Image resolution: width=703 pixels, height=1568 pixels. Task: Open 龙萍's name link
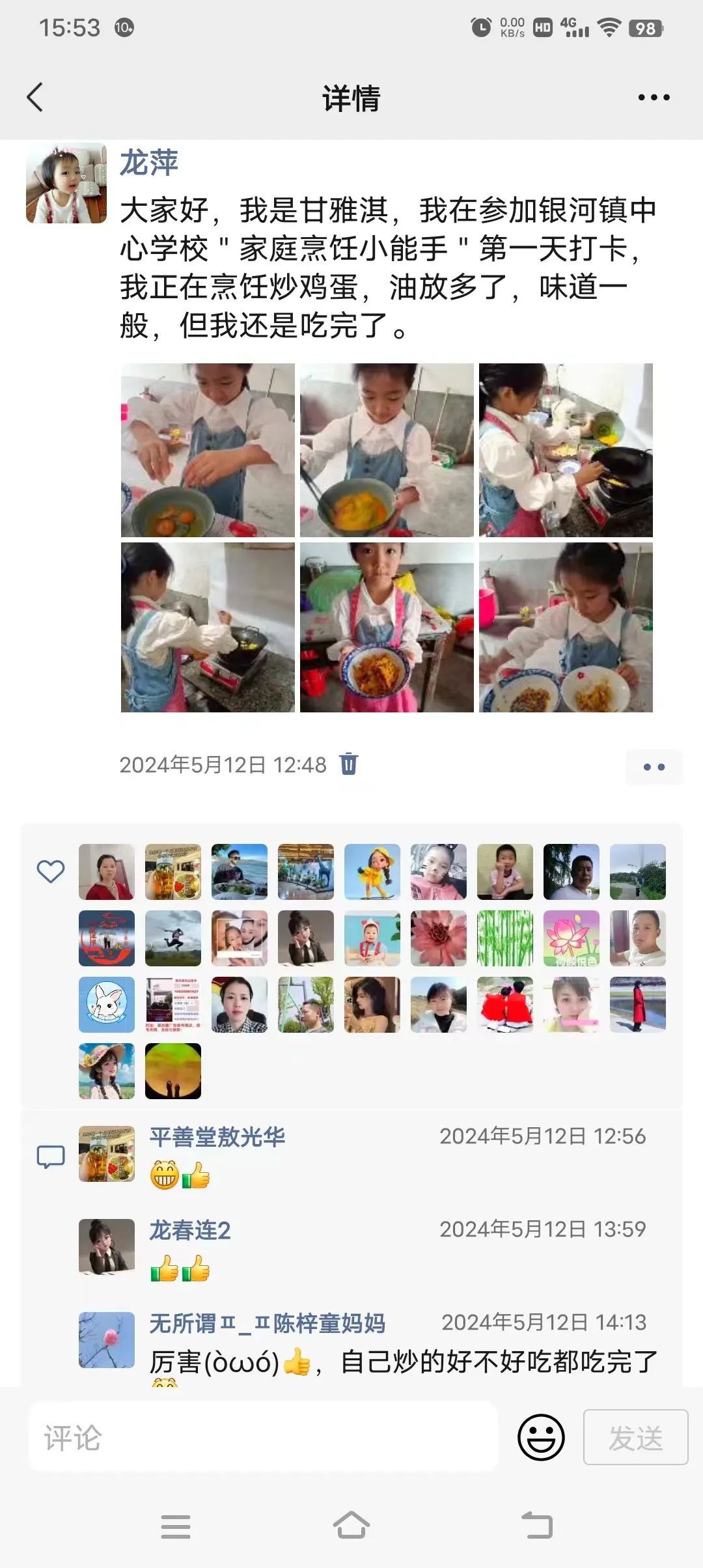(x=149, y=163)
